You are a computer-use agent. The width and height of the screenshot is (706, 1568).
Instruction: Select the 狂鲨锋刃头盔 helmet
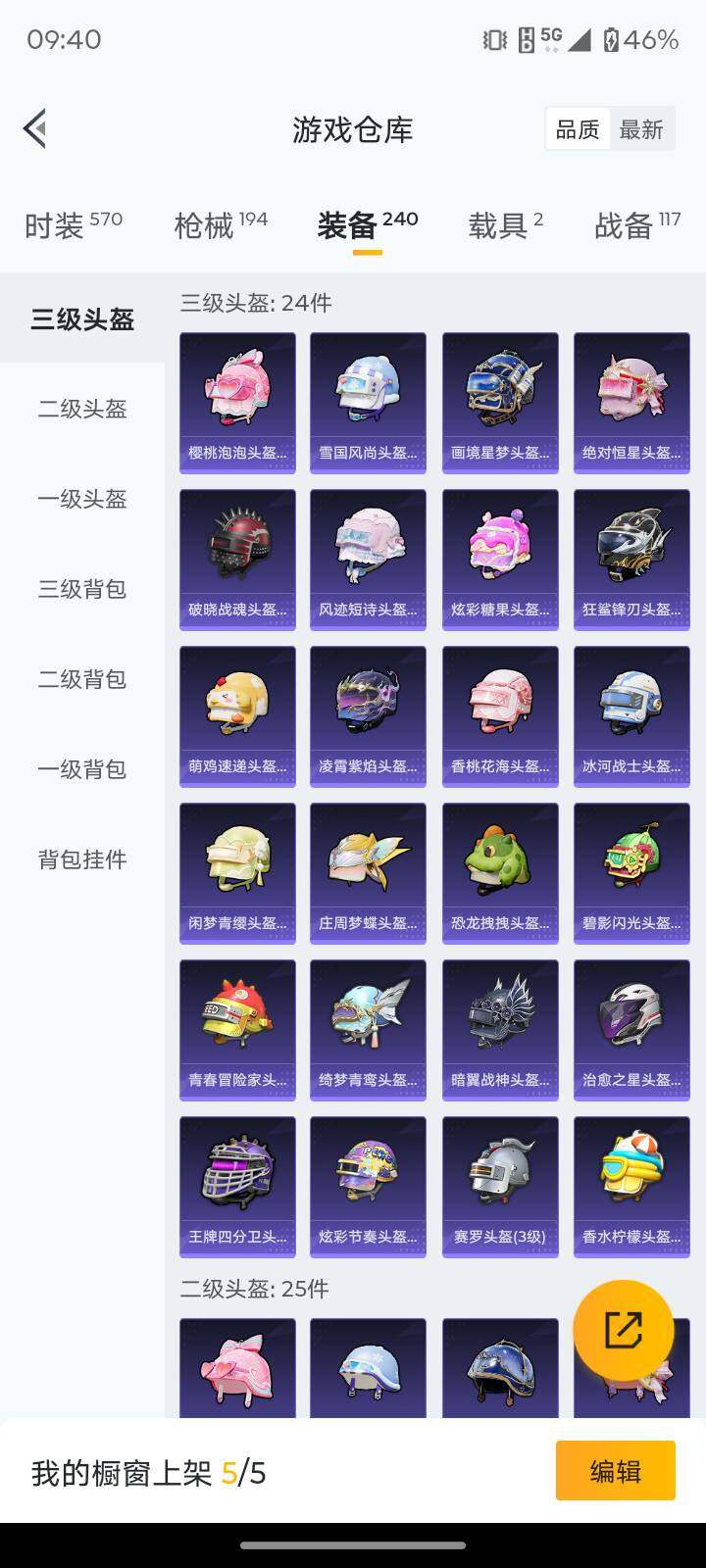630,559
